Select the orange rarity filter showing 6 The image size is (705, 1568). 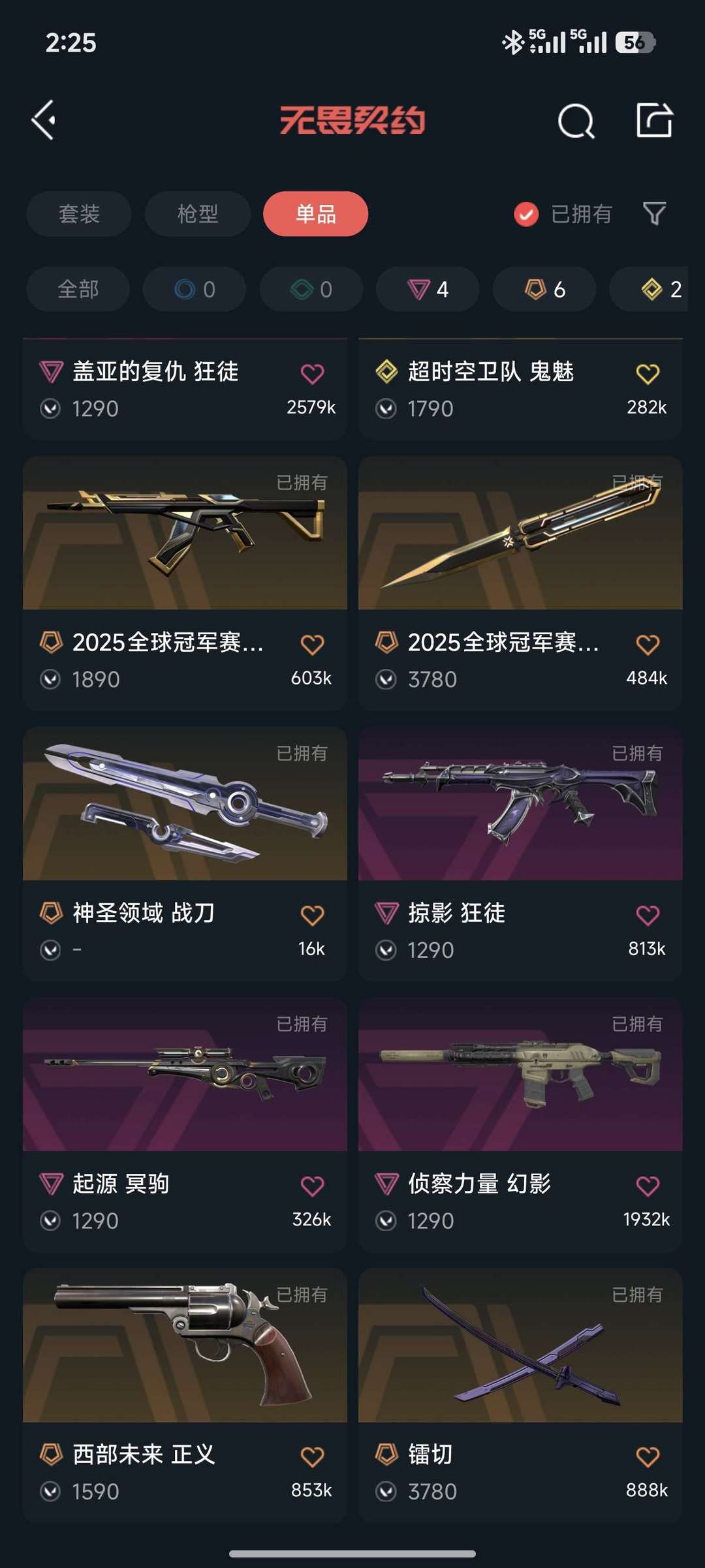coord(543,289)
